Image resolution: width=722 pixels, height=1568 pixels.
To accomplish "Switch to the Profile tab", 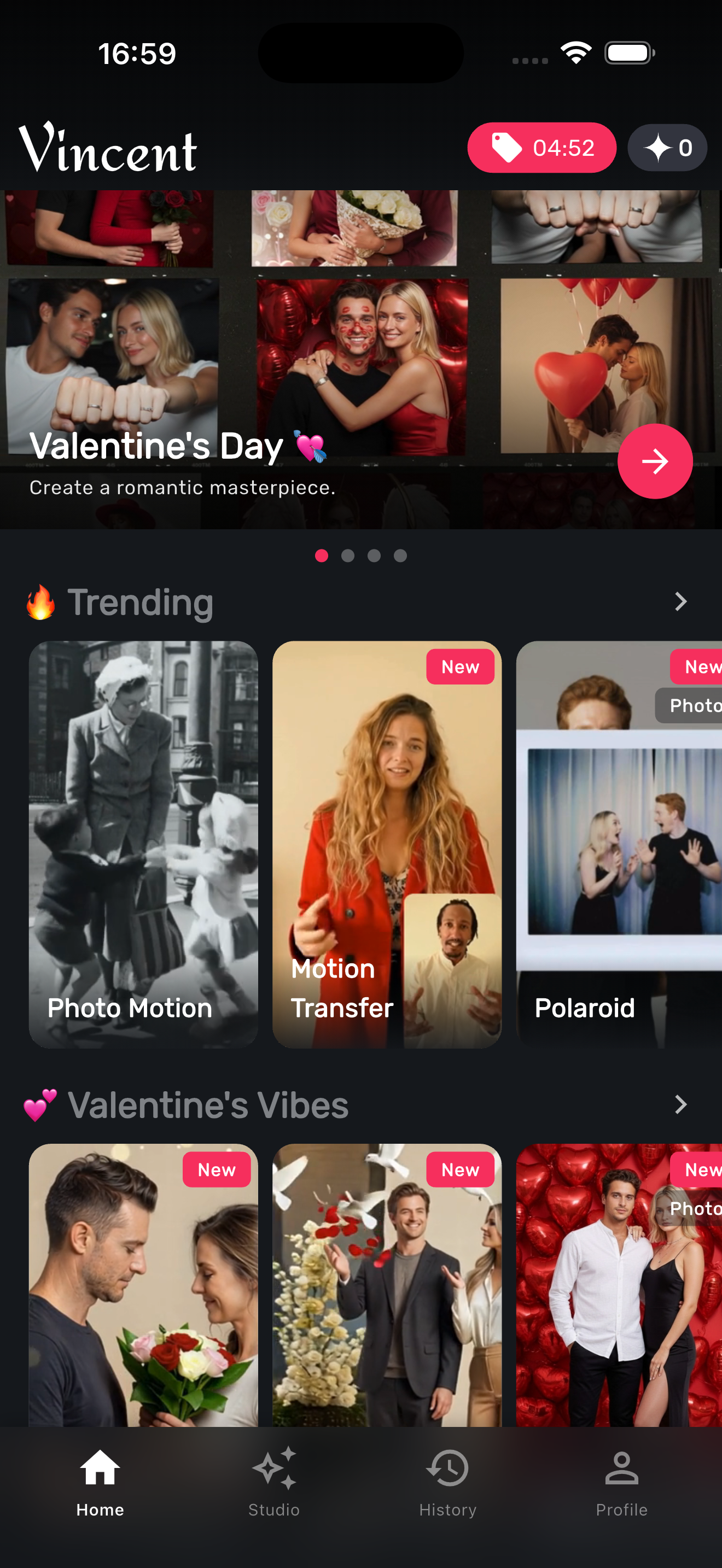I will point(621,1483).
